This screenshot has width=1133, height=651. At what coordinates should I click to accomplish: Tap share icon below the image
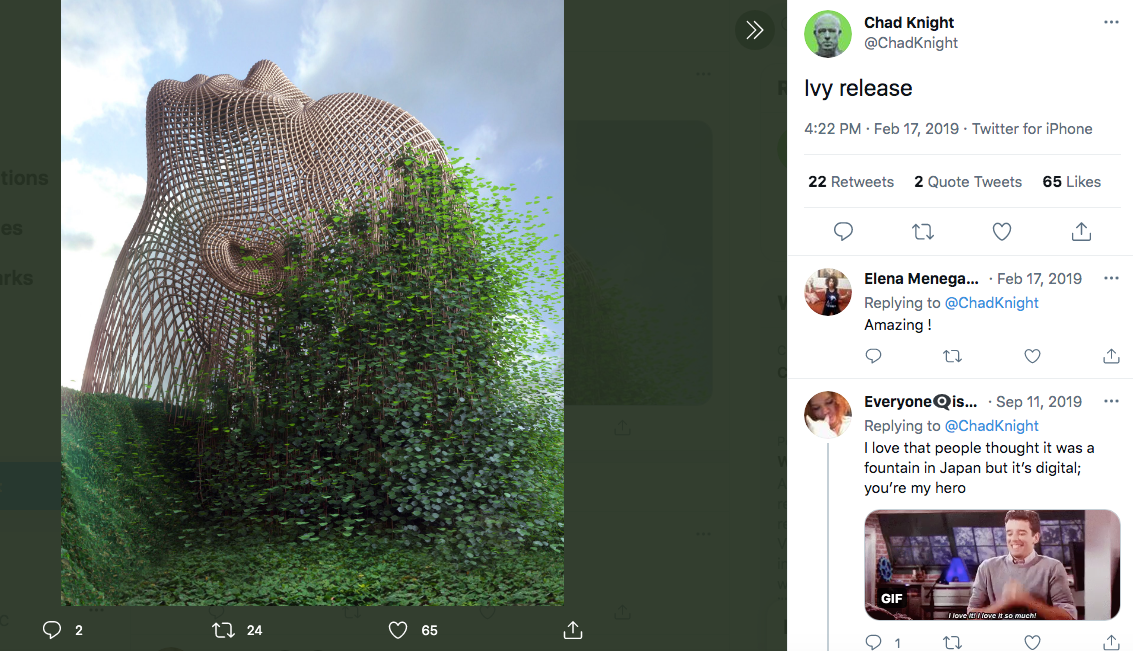point(572,630)
